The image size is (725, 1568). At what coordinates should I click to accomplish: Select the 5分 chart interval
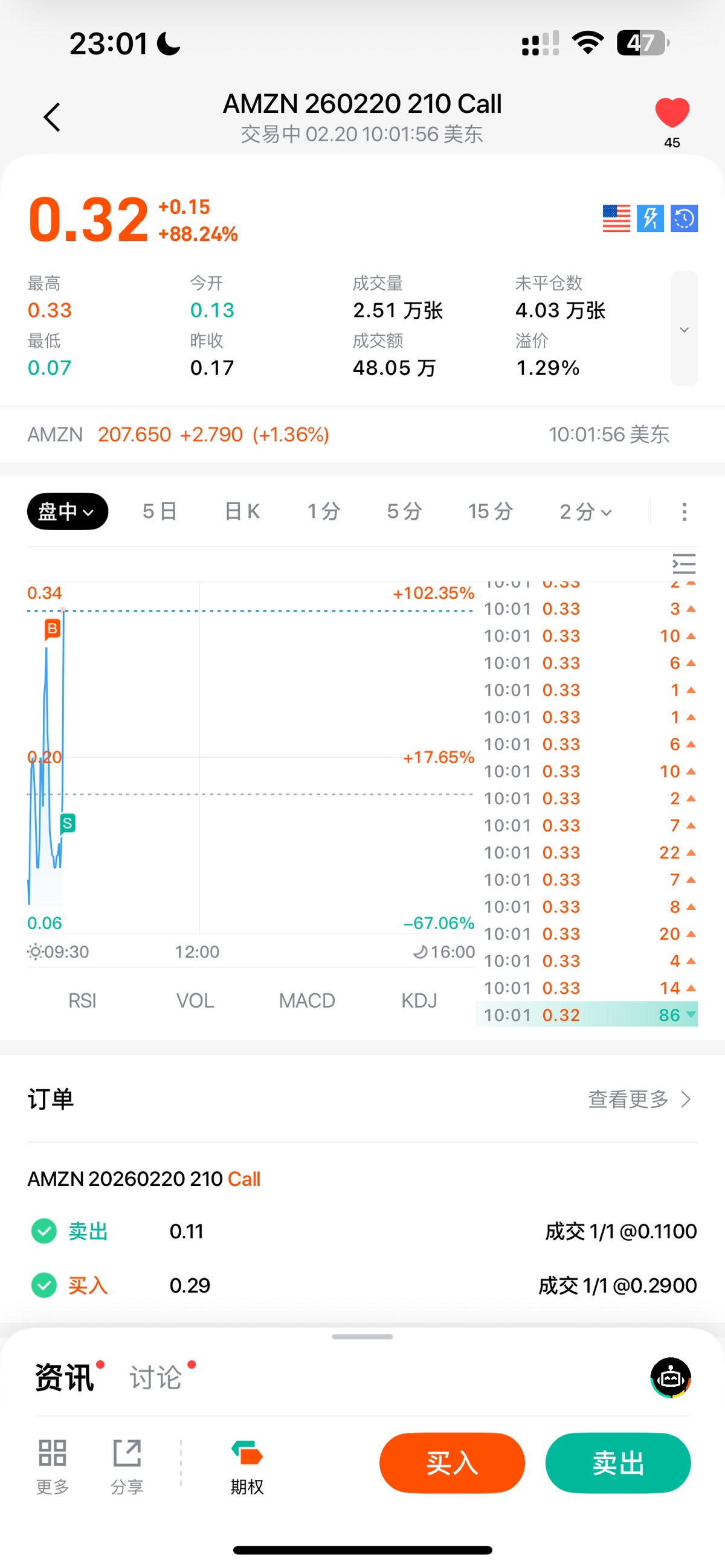(x=404, y=511)
